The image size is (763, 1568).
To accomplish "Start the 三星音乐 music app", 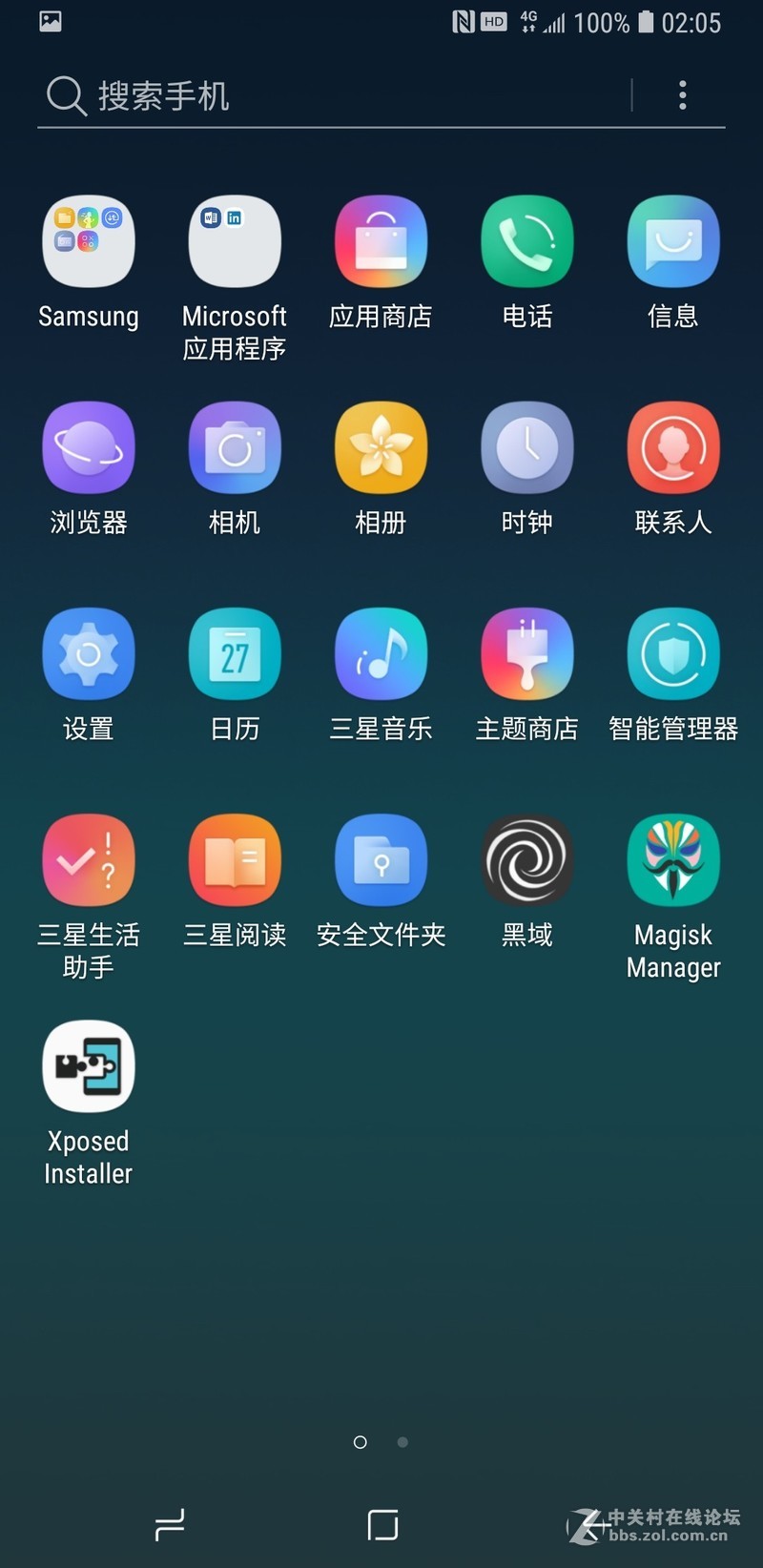I will pos(381,653).
